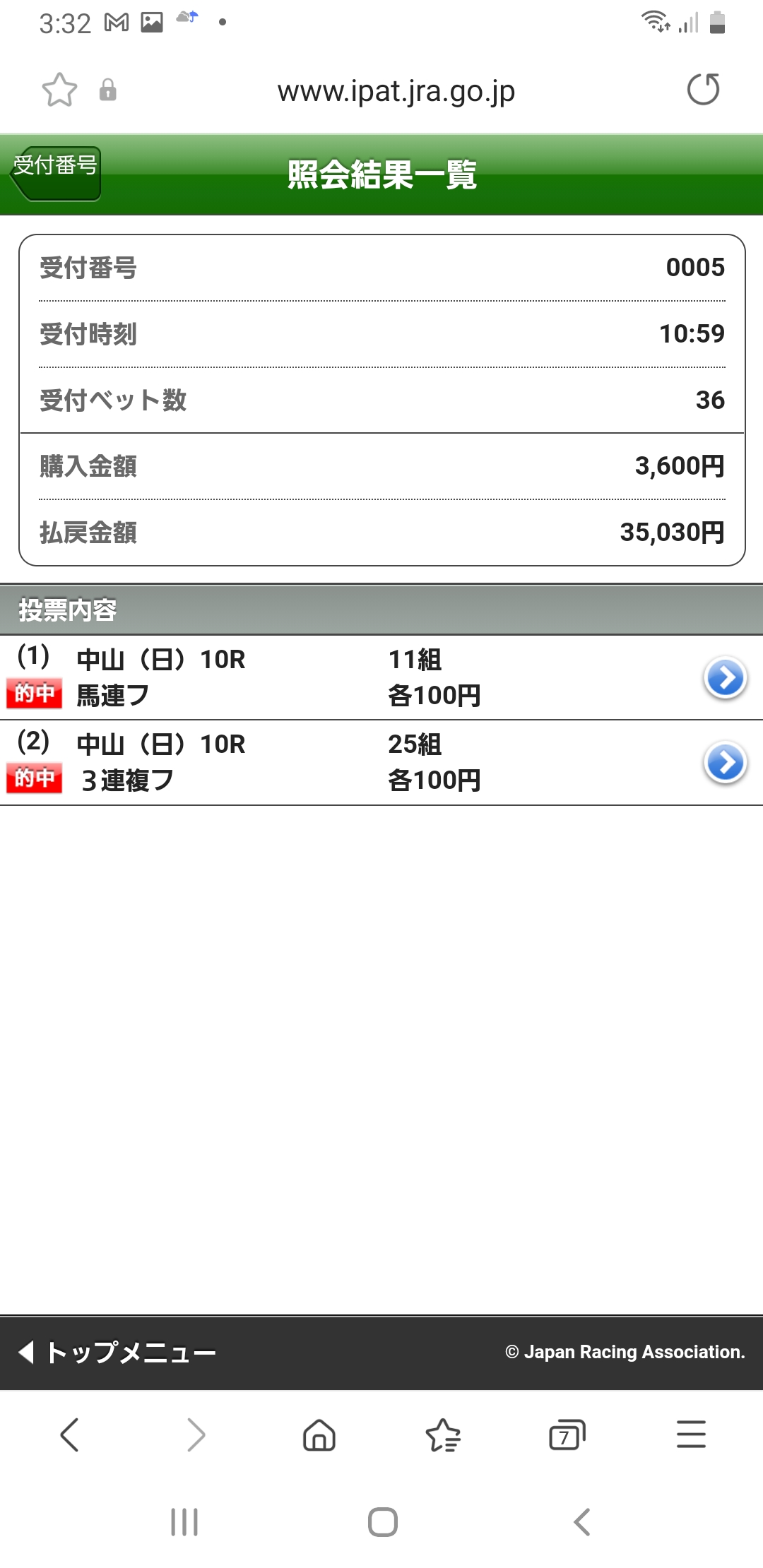Viewport: 763px width, 1568px height.
Task: Open the system recent apps view
Action: pyautogui.click(x=184, y=1522)
